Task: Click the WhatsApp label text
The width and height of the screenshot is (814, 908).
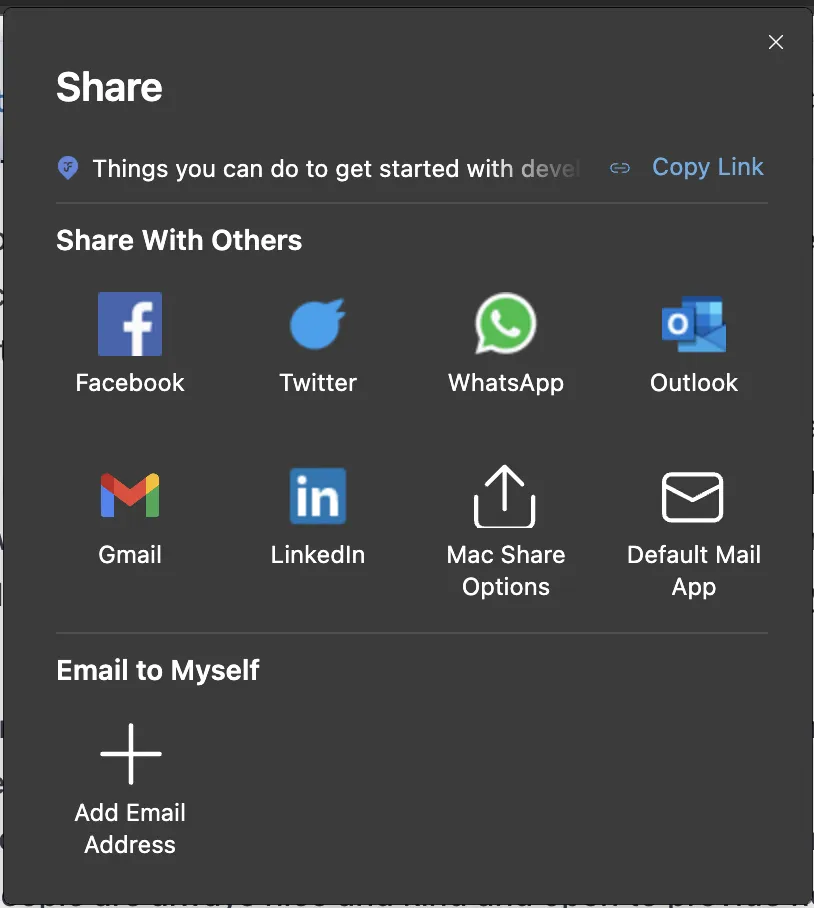Action: coord(505,382)
